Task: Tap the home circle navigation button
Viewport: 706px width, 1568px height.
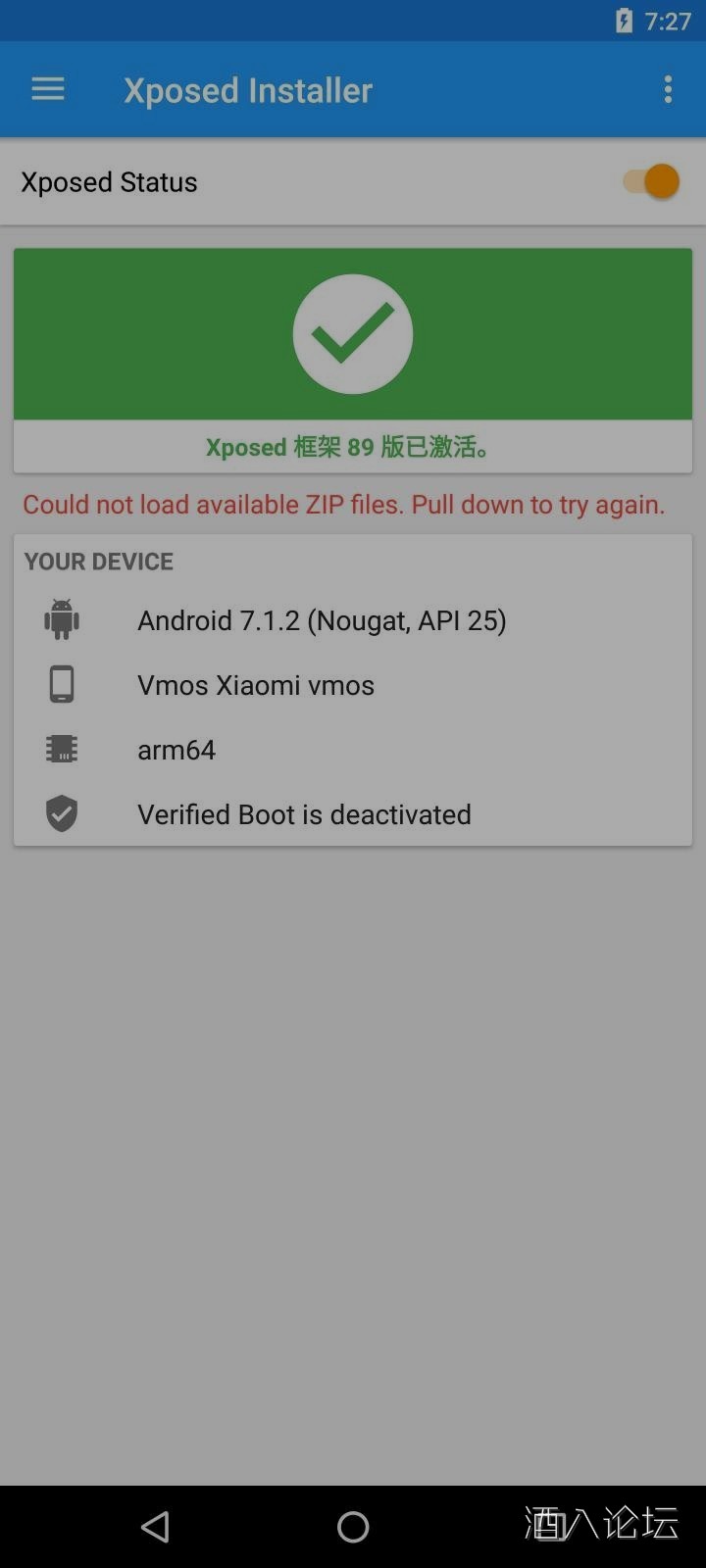Action: click(x=353, y=1525)
